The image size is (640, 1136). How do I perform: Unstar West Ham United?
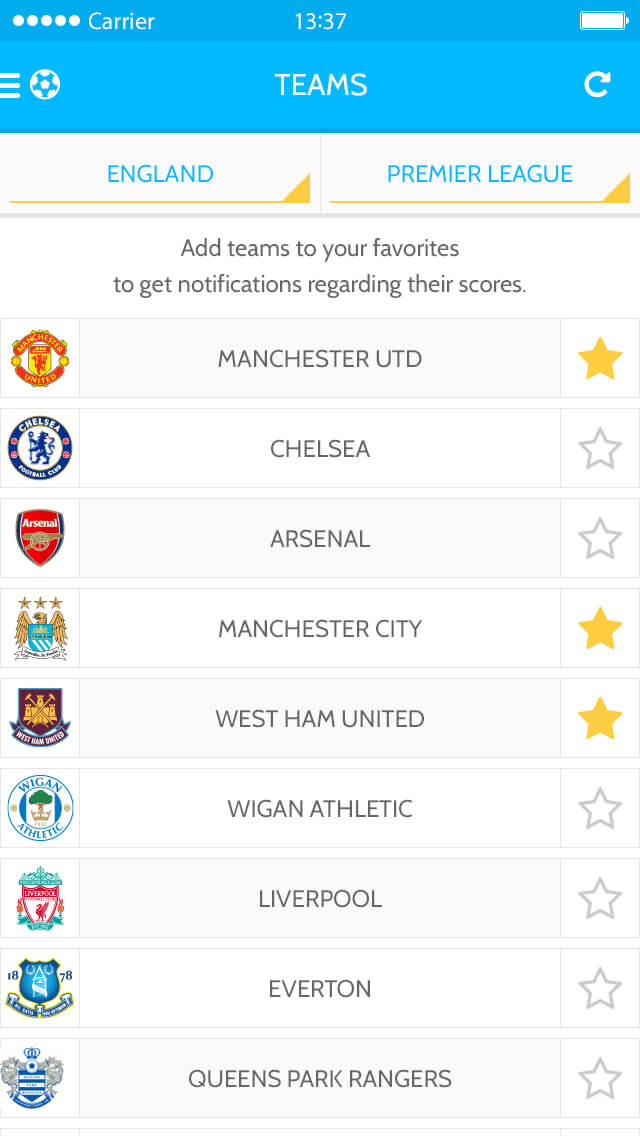(x=600, y=719)
